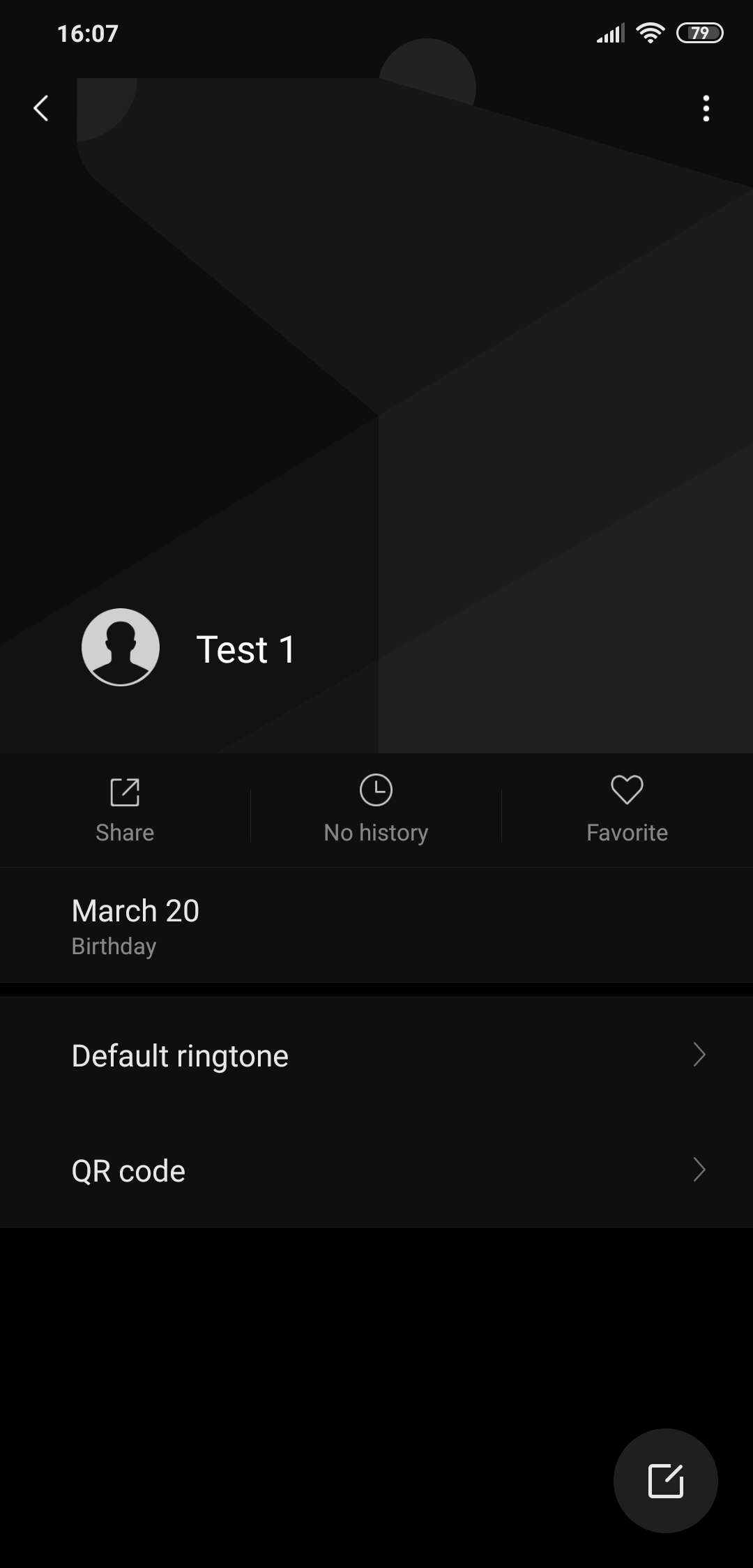
Task: Open the QR code row
Action: pyautogui.click(x=376, y=1170)
